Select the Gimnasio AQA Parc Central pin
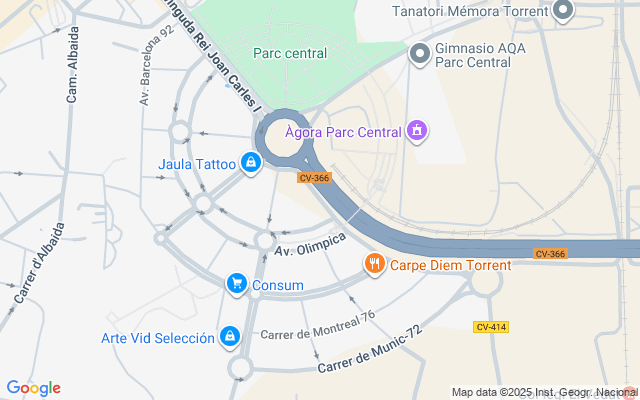 point(420,53)
